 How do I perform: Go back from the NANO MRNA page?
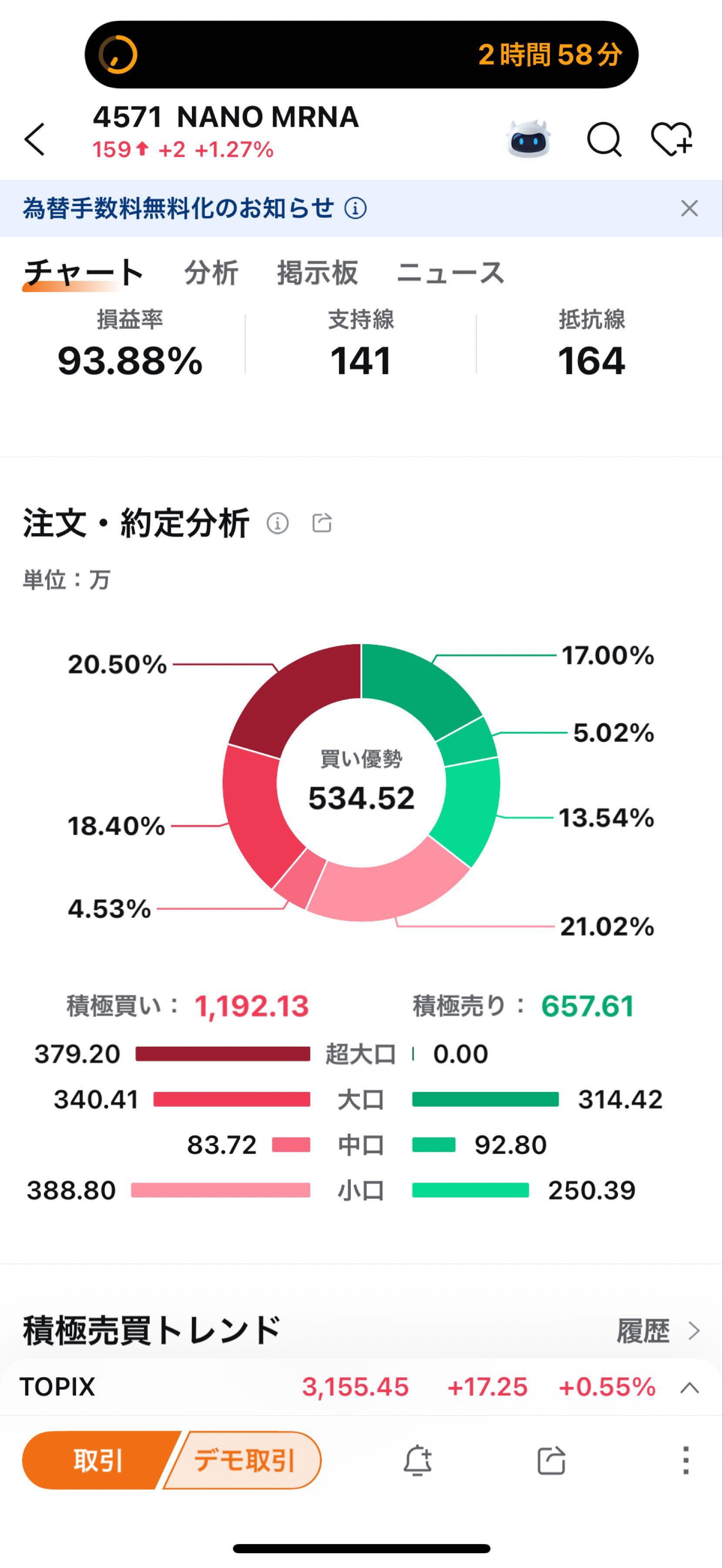click(35, 139)
